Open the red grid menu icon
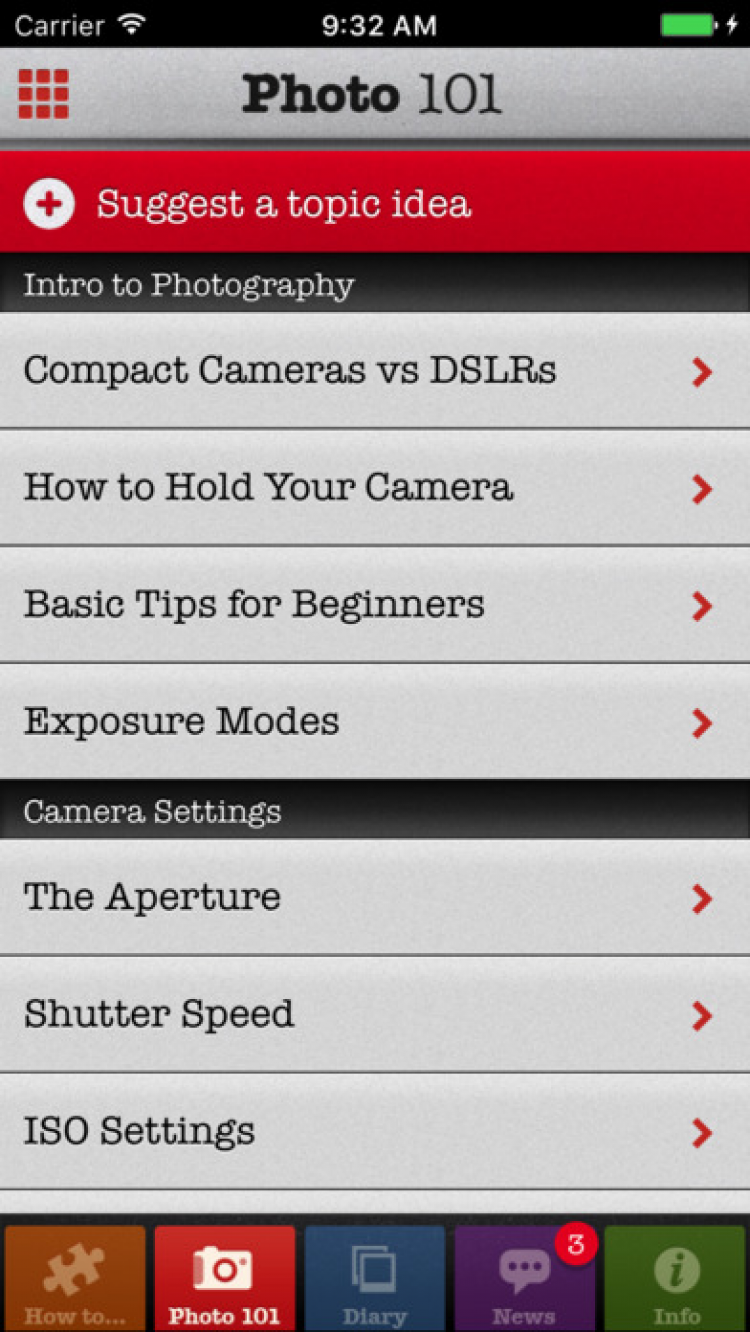750x1332 pixels. pos(44,95)
